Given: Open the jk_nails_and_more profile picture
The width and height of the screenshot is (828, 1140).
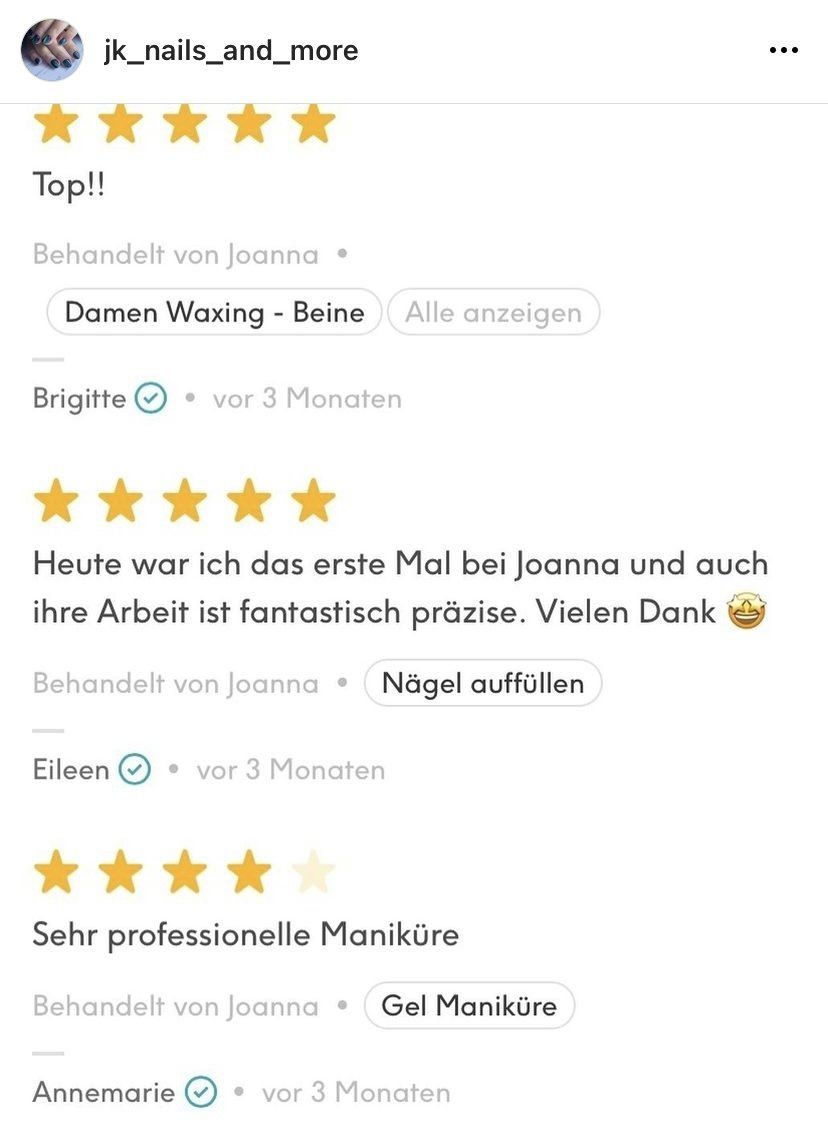Looking at the screenshot, I should (x=52, y=50).
